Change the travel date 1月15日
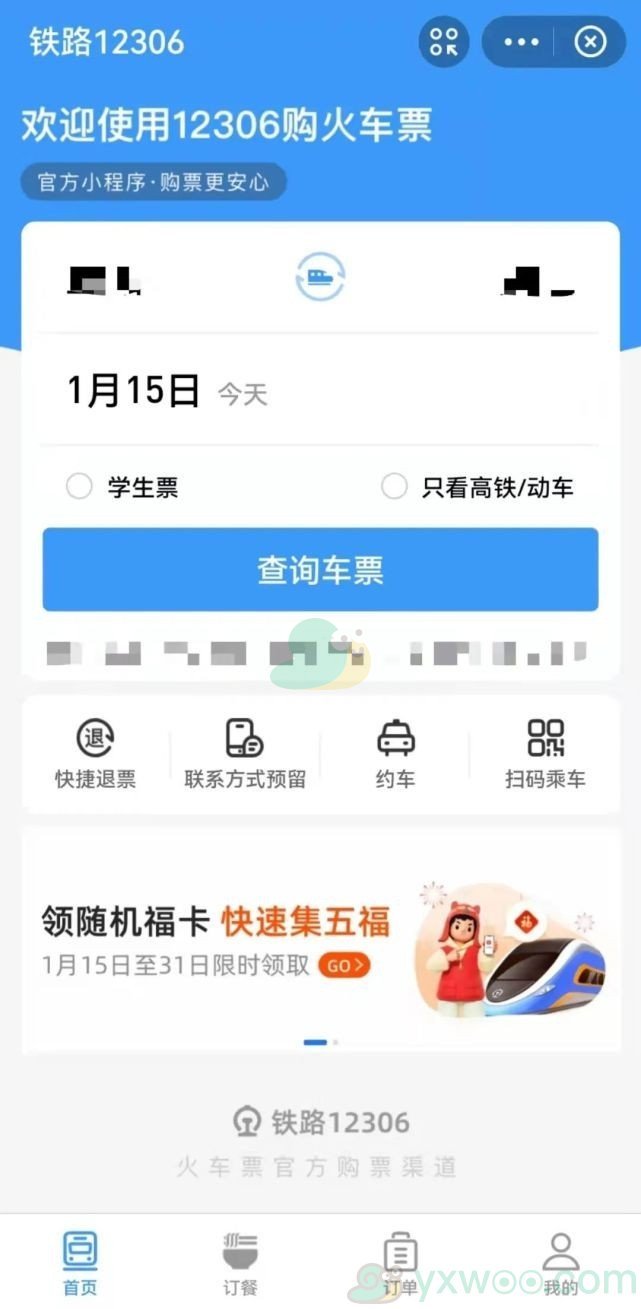641x1309 pixels. click(134, 390)
